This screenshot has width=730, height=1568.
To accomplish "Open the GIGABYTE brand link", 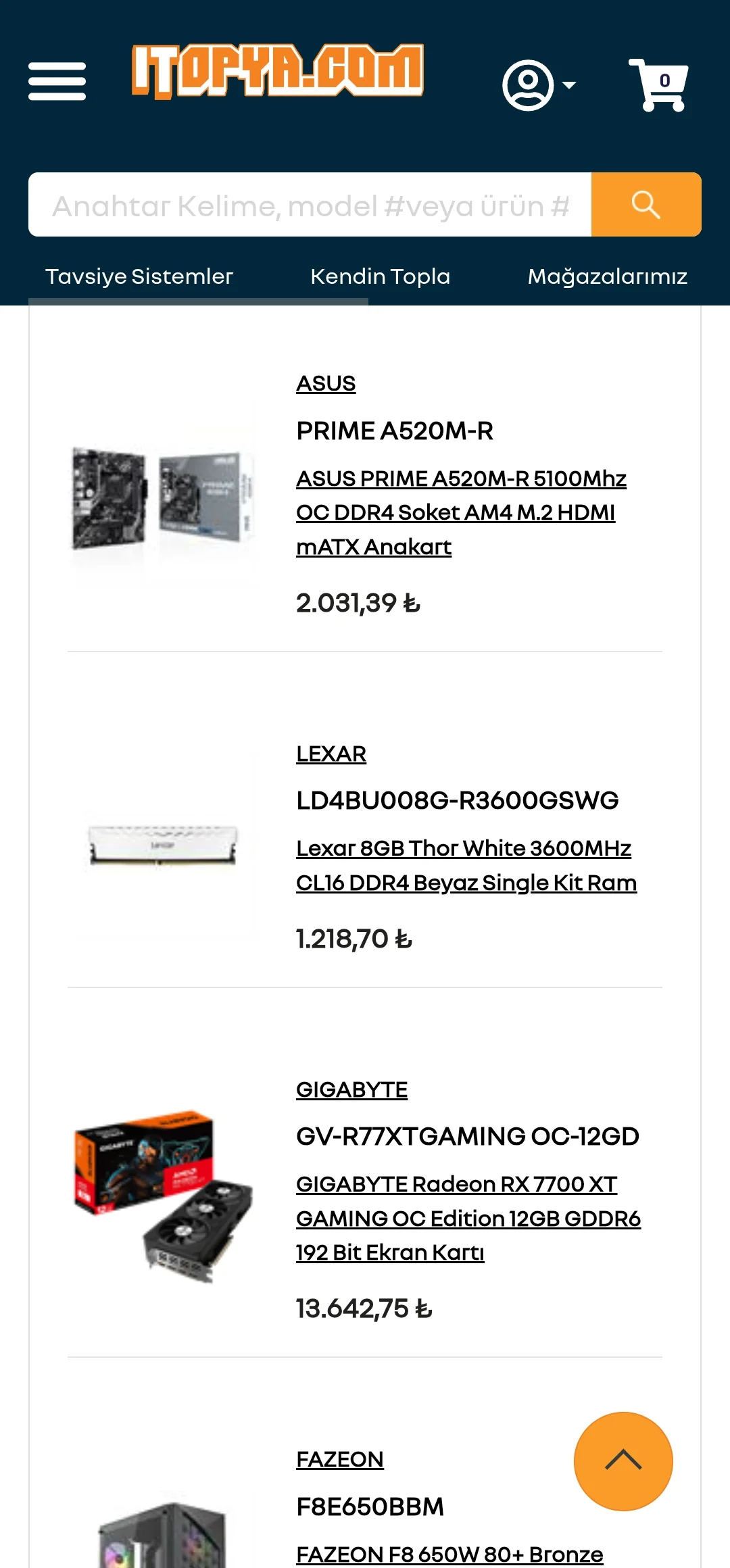I will [351, 1089].
